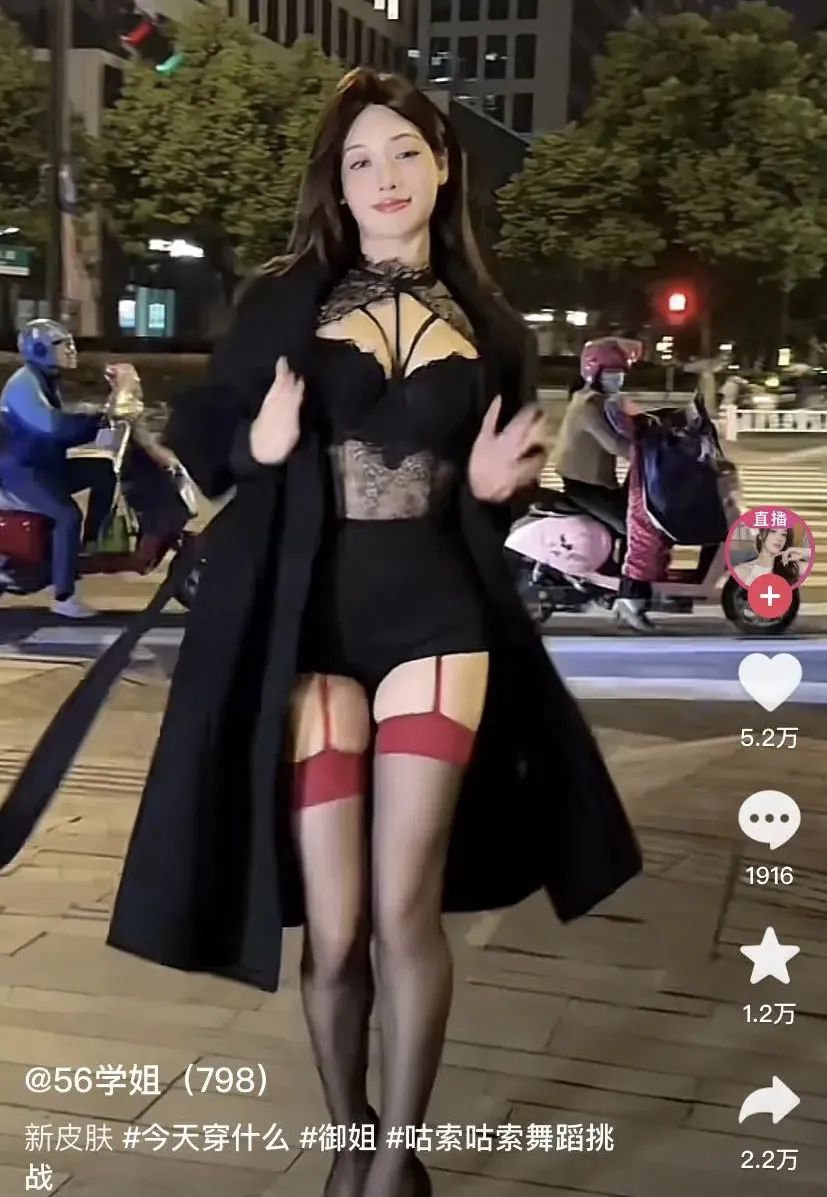Viewport: 827px width, 1197px height.
Task: Like this video with the heart icon
Action: (769, 681)
